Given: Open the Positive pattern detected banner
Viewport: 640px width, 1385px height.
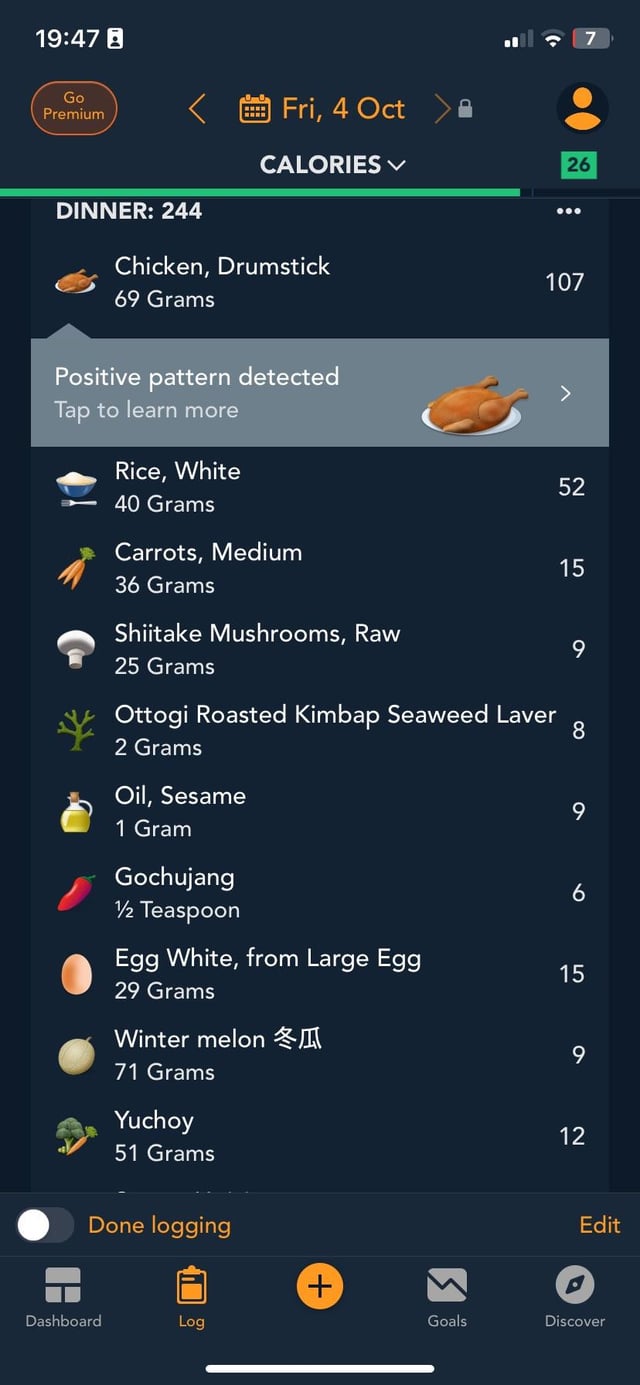Looking at the screenshot, I should [320, 392].
